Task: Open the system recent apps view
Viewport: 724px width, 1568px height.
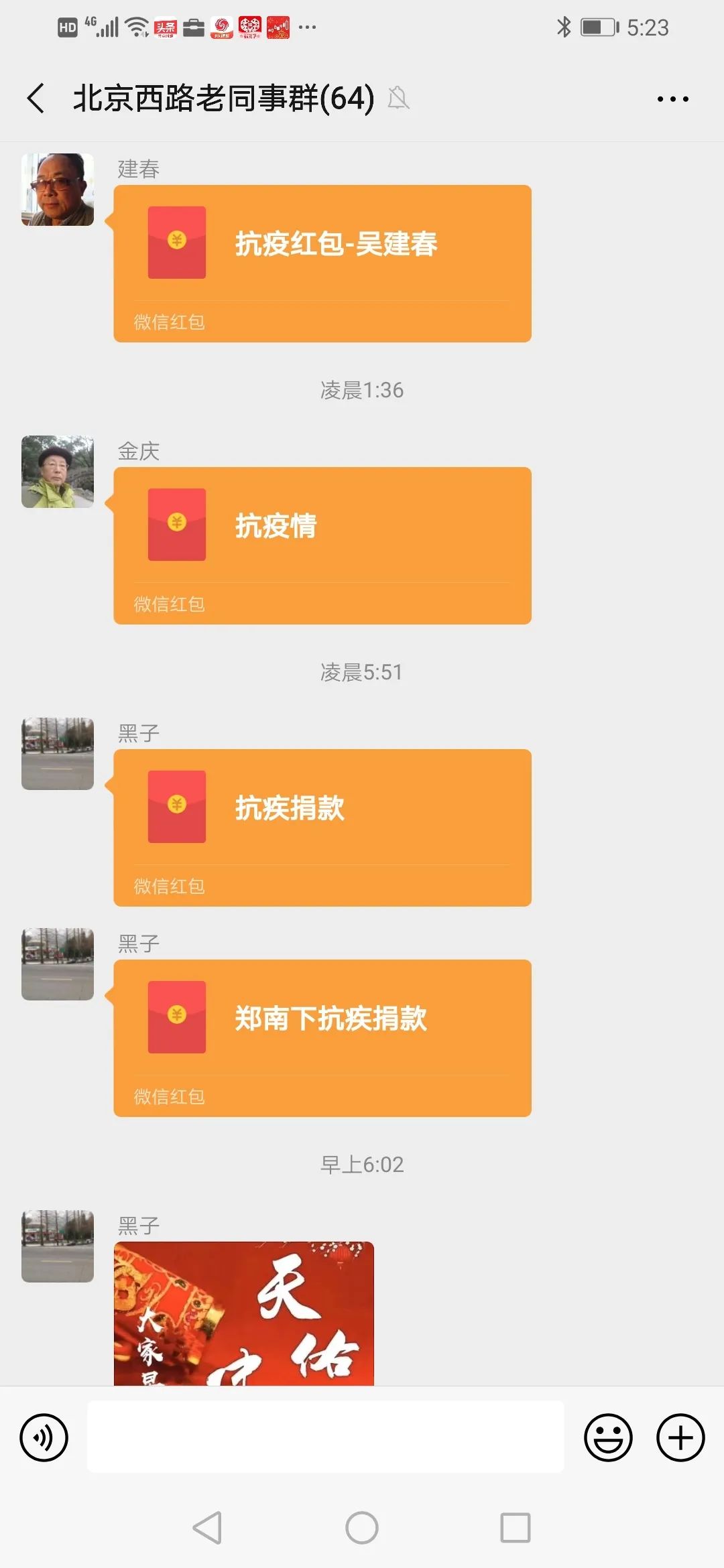Action: tap(515, 1528)
